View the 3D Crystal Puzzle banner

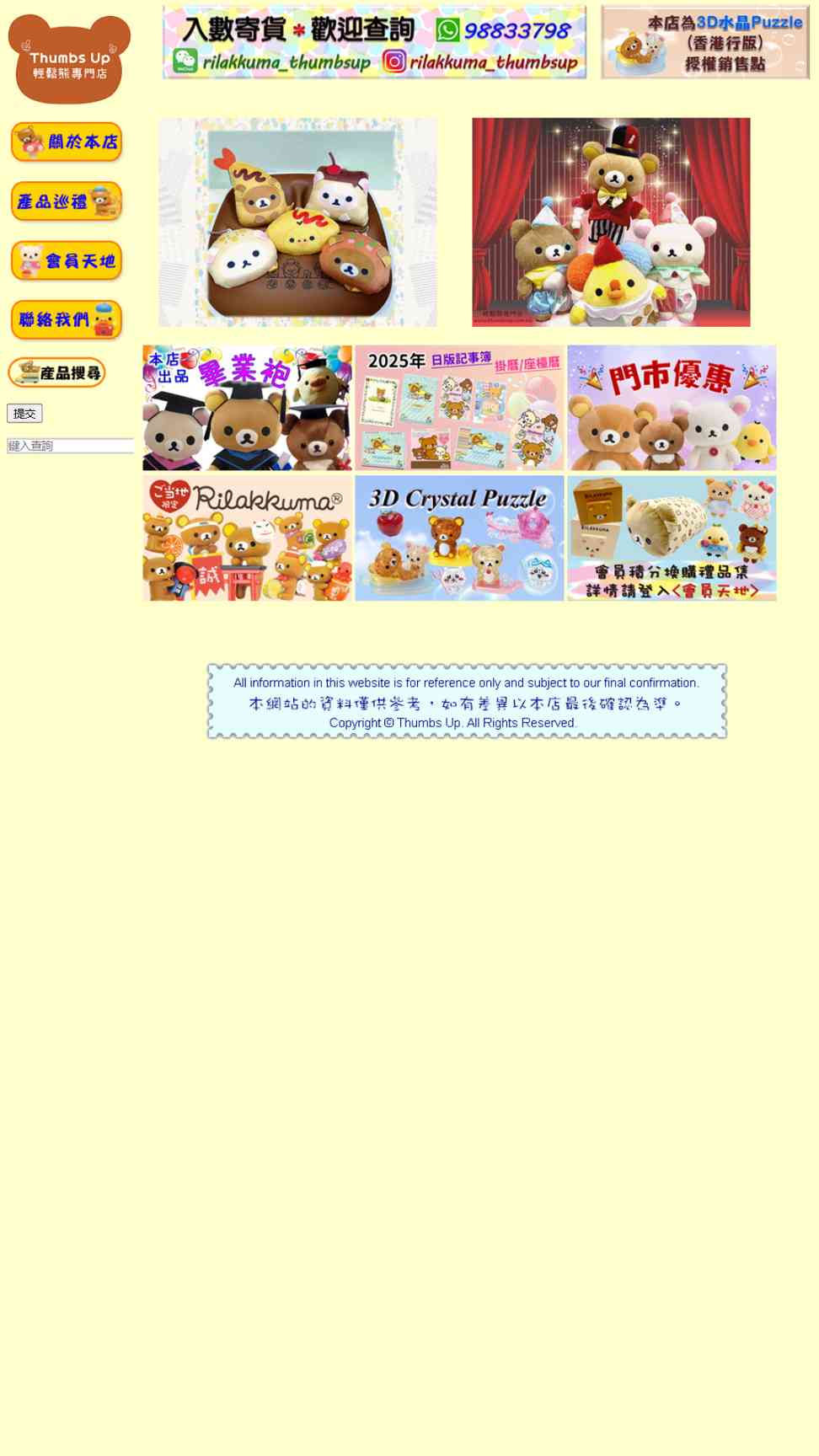pyautogui.click(x=459, y=538)
